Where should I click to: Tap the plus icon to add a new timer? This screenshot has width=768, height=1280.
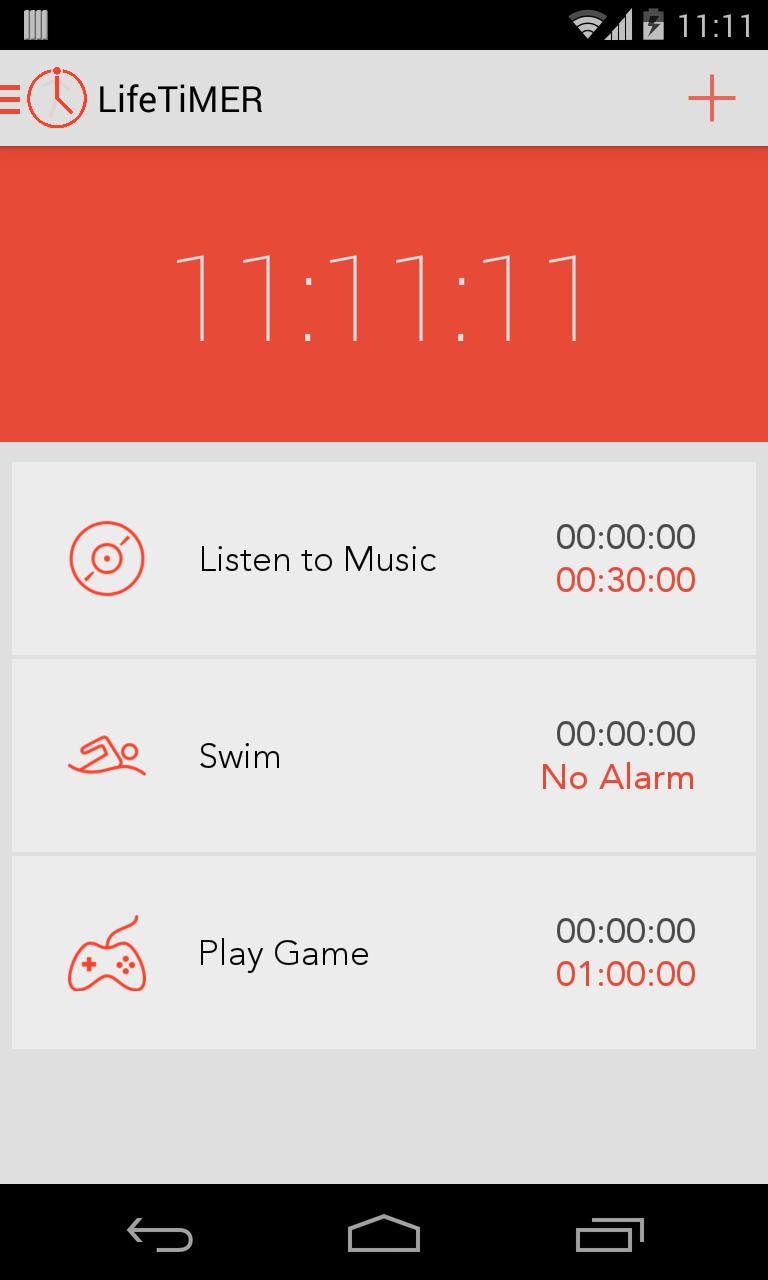711,98
